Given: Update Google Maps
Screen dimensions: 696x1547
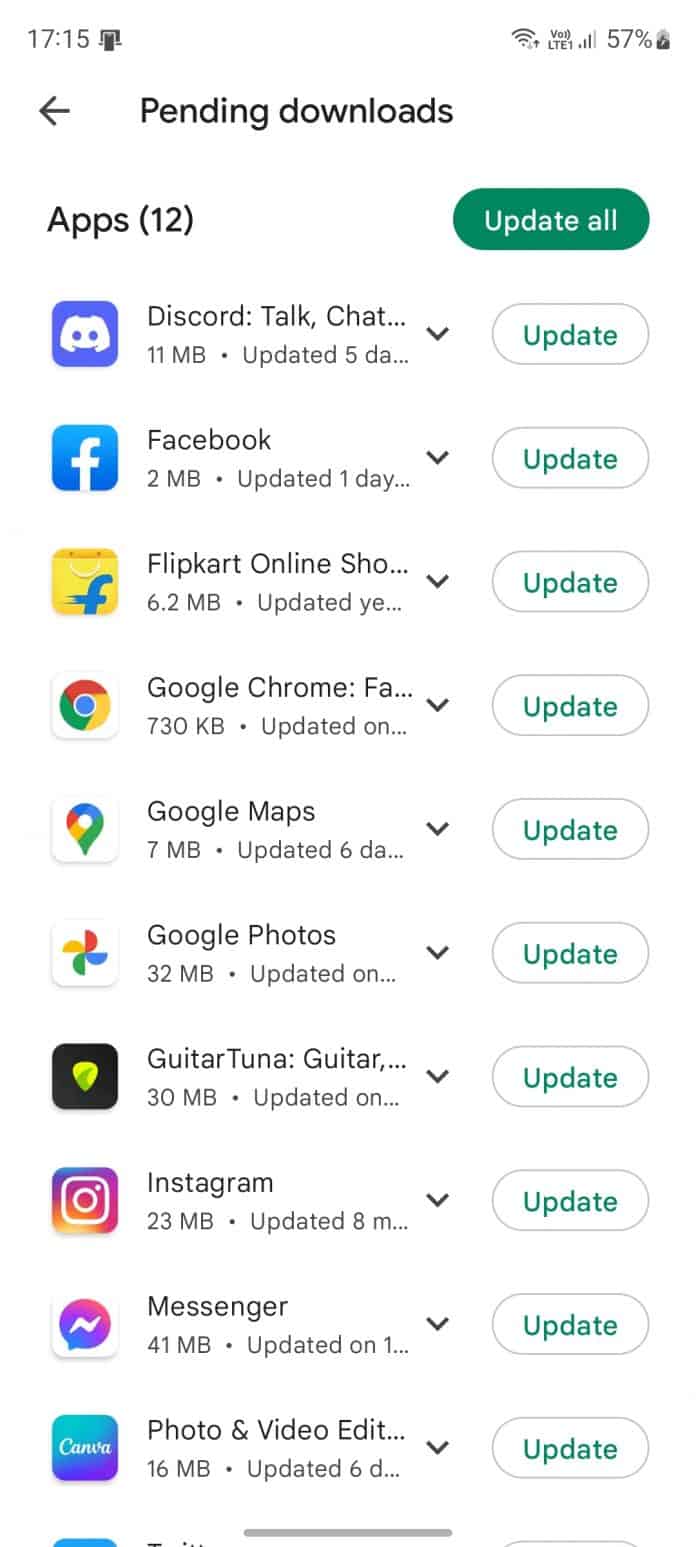Looking at the screenshot, I should 570,831.
